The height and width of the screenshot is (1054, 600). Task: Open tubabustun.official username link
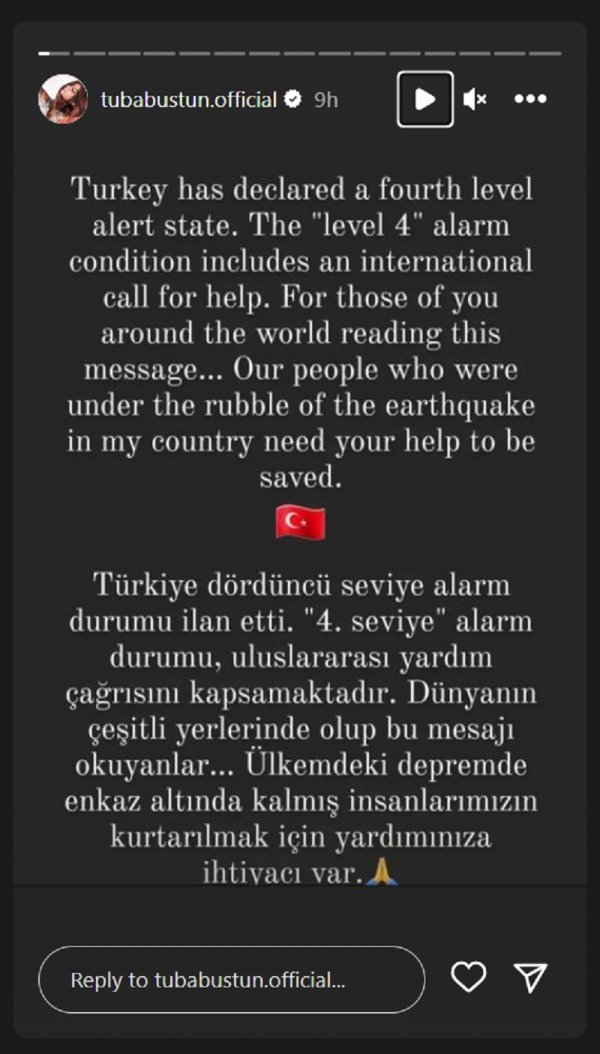(190, 99)
